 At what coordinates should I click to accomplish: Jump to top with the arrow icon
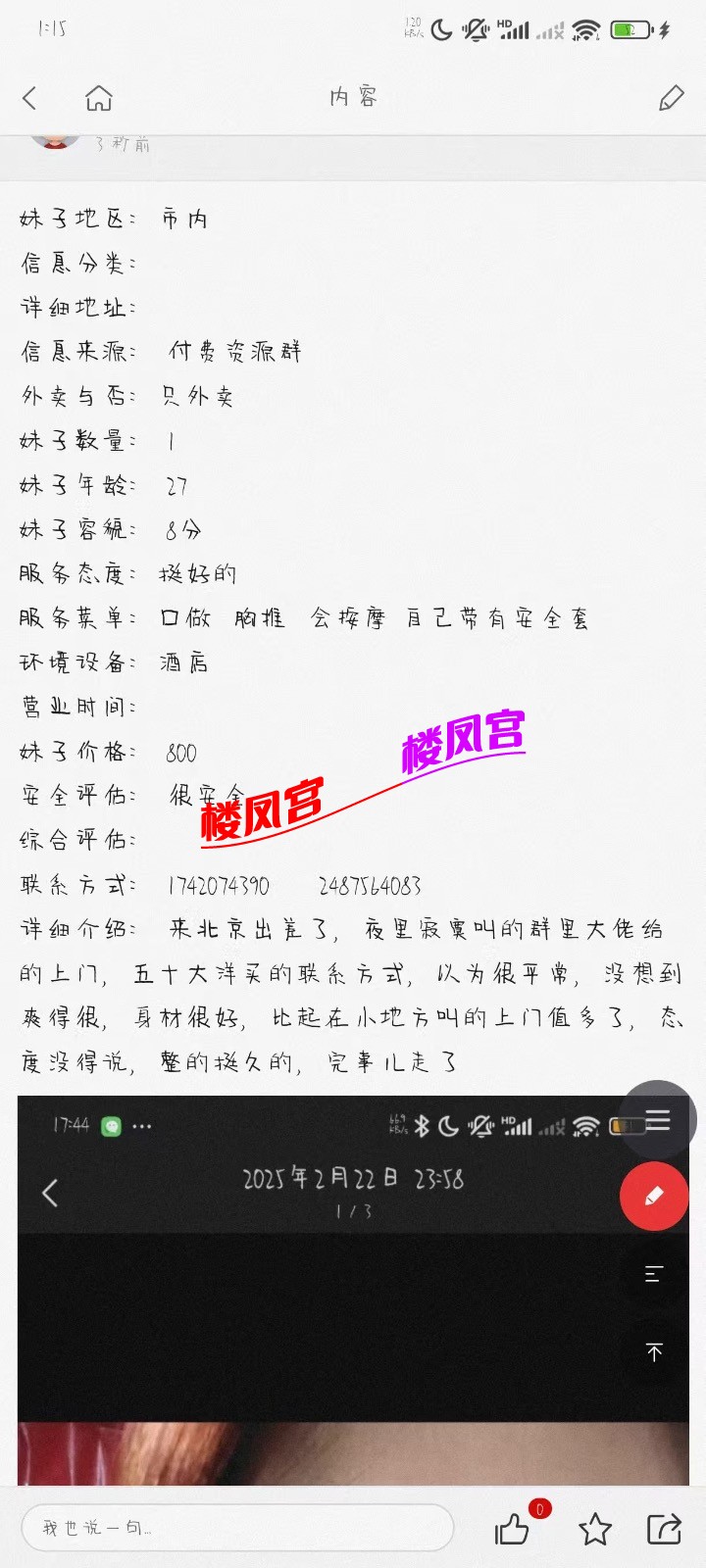pos(654,1352)
